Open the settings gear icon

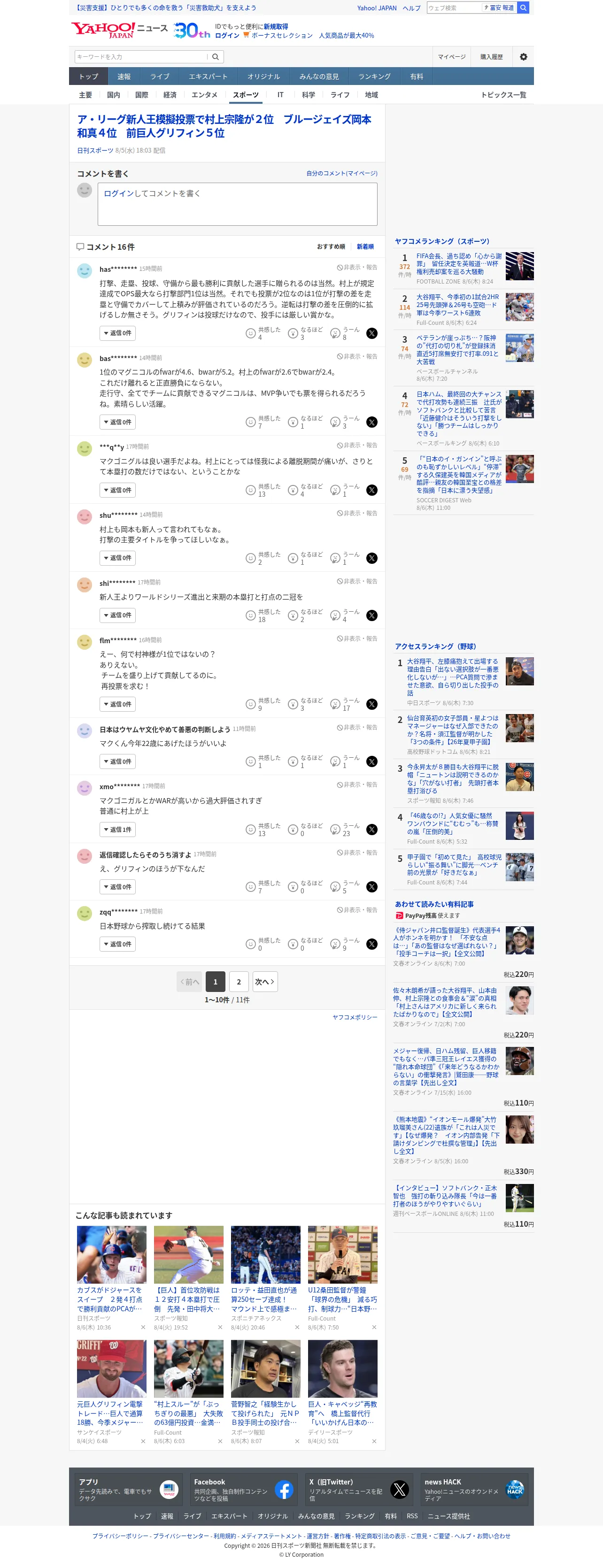pos(523,57)
